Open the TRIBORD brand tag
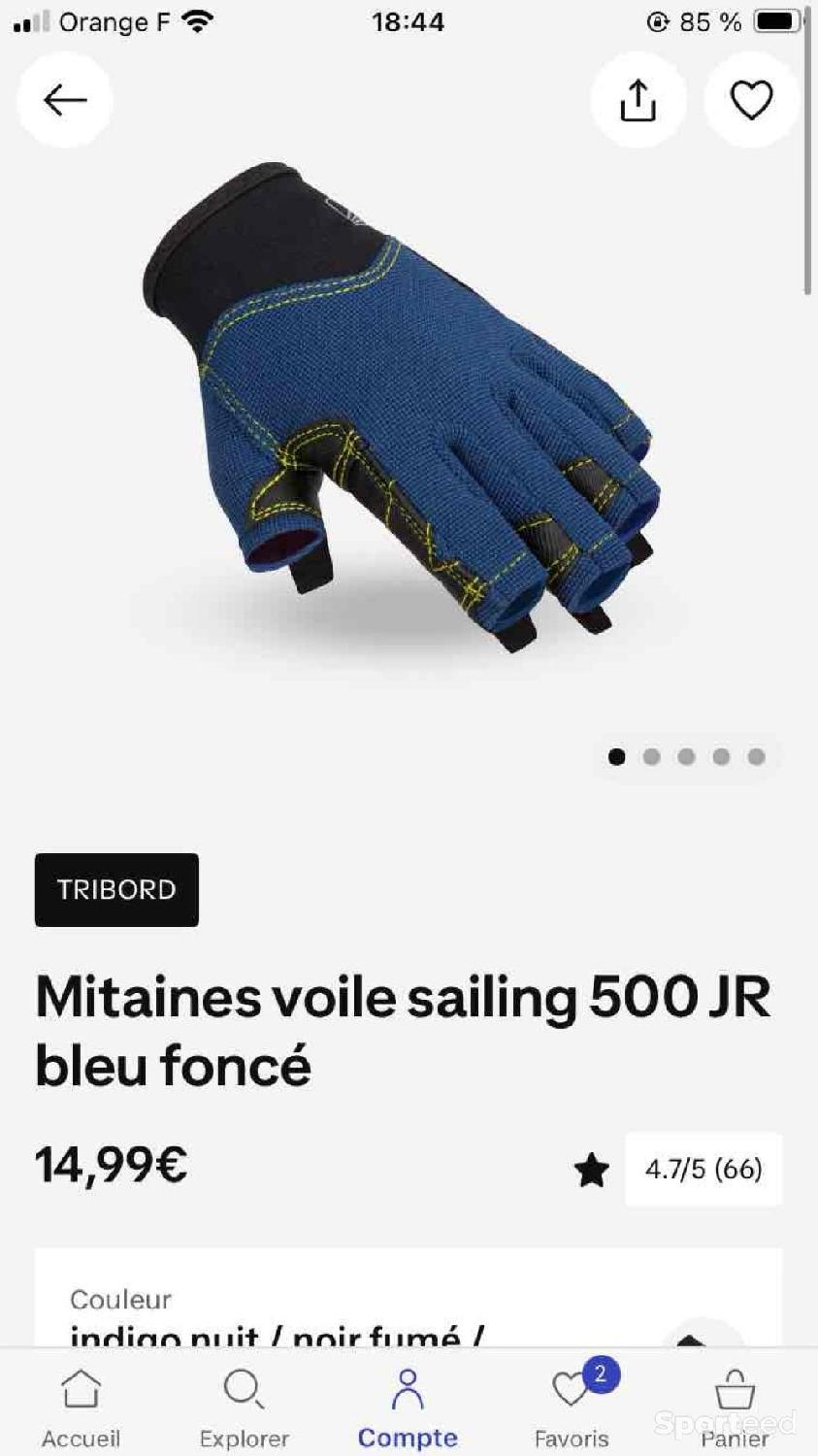The image size is (818, 1456). tap(116, 889)
